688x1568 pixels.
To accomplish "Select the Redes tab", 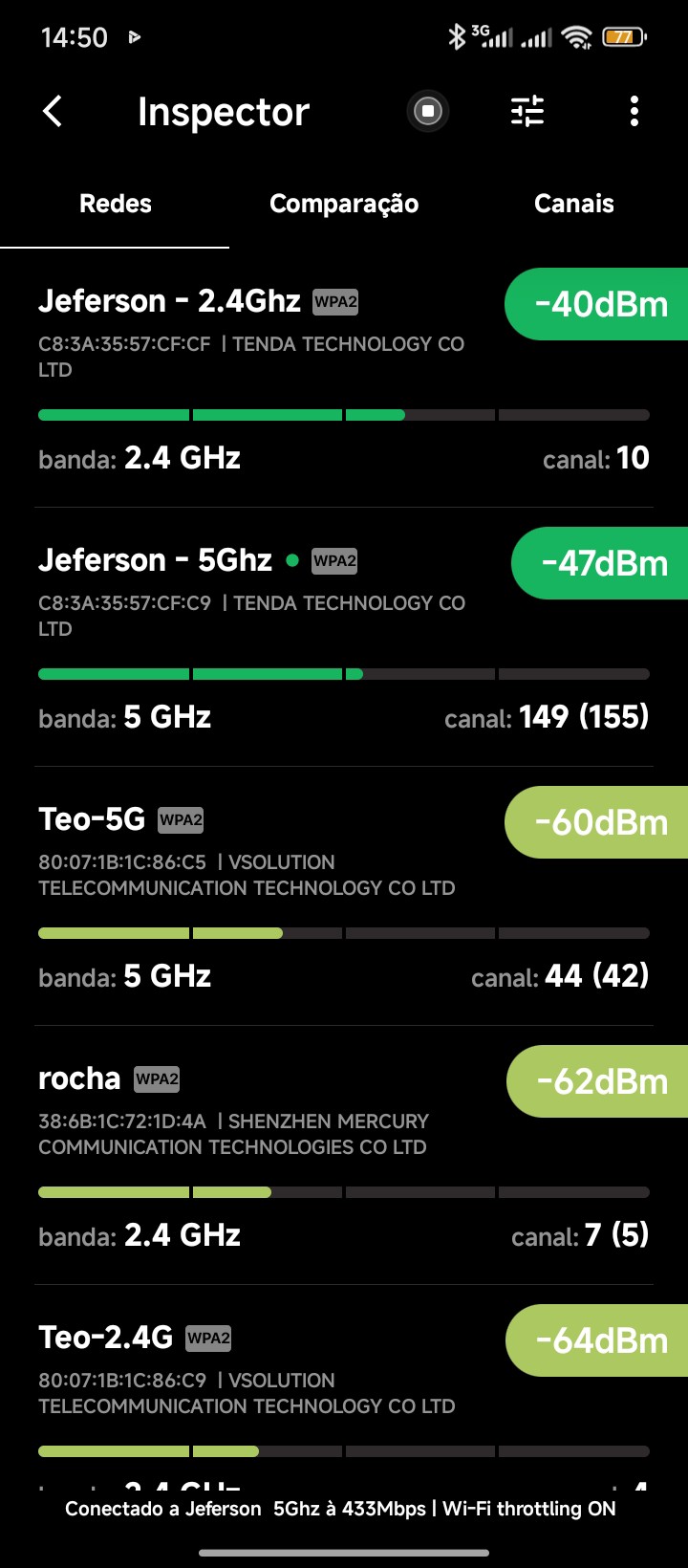I will coord(115,204).
